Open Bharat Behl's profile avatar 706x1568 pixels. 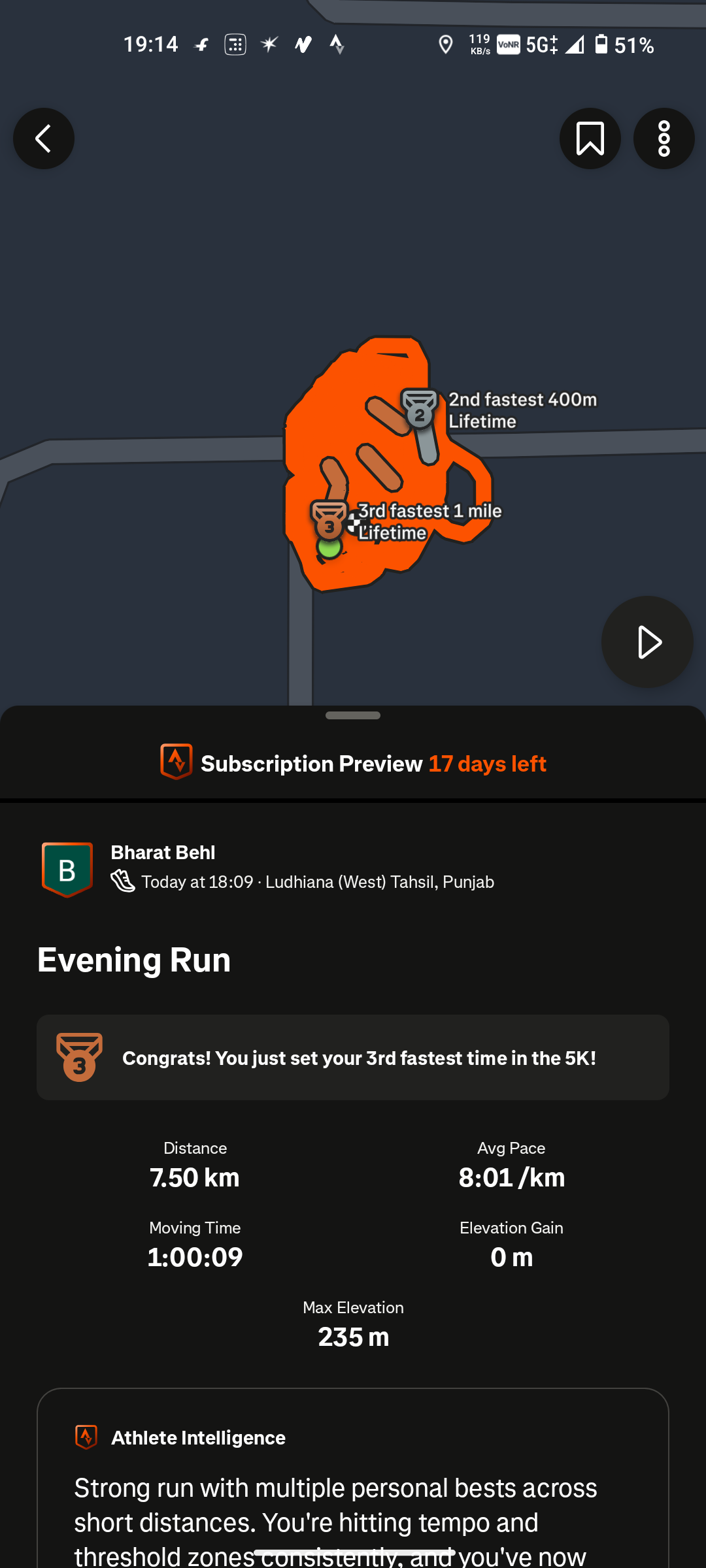[x=67, y=869]
